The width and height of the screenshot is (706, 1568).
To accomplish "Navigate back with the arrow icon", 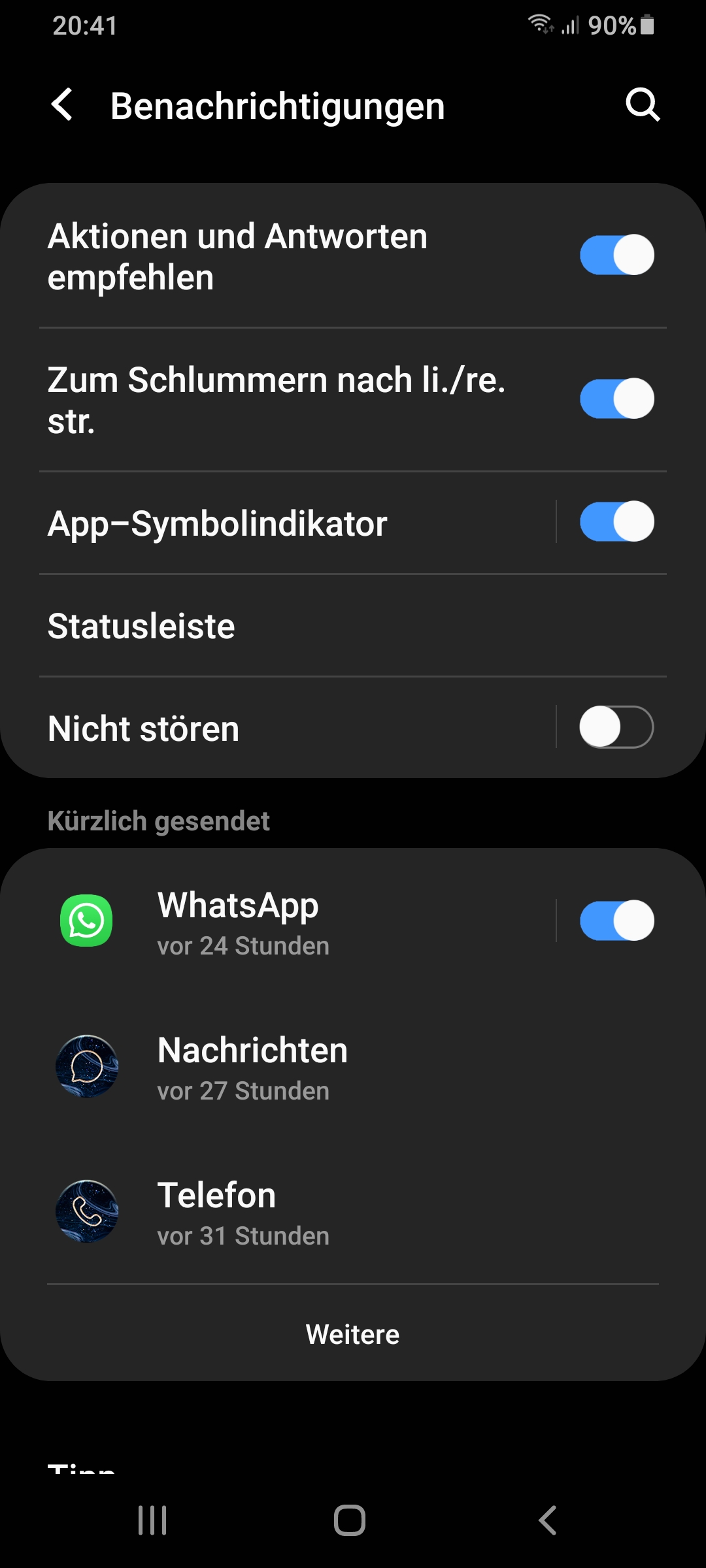I will [x=62, y=105].
